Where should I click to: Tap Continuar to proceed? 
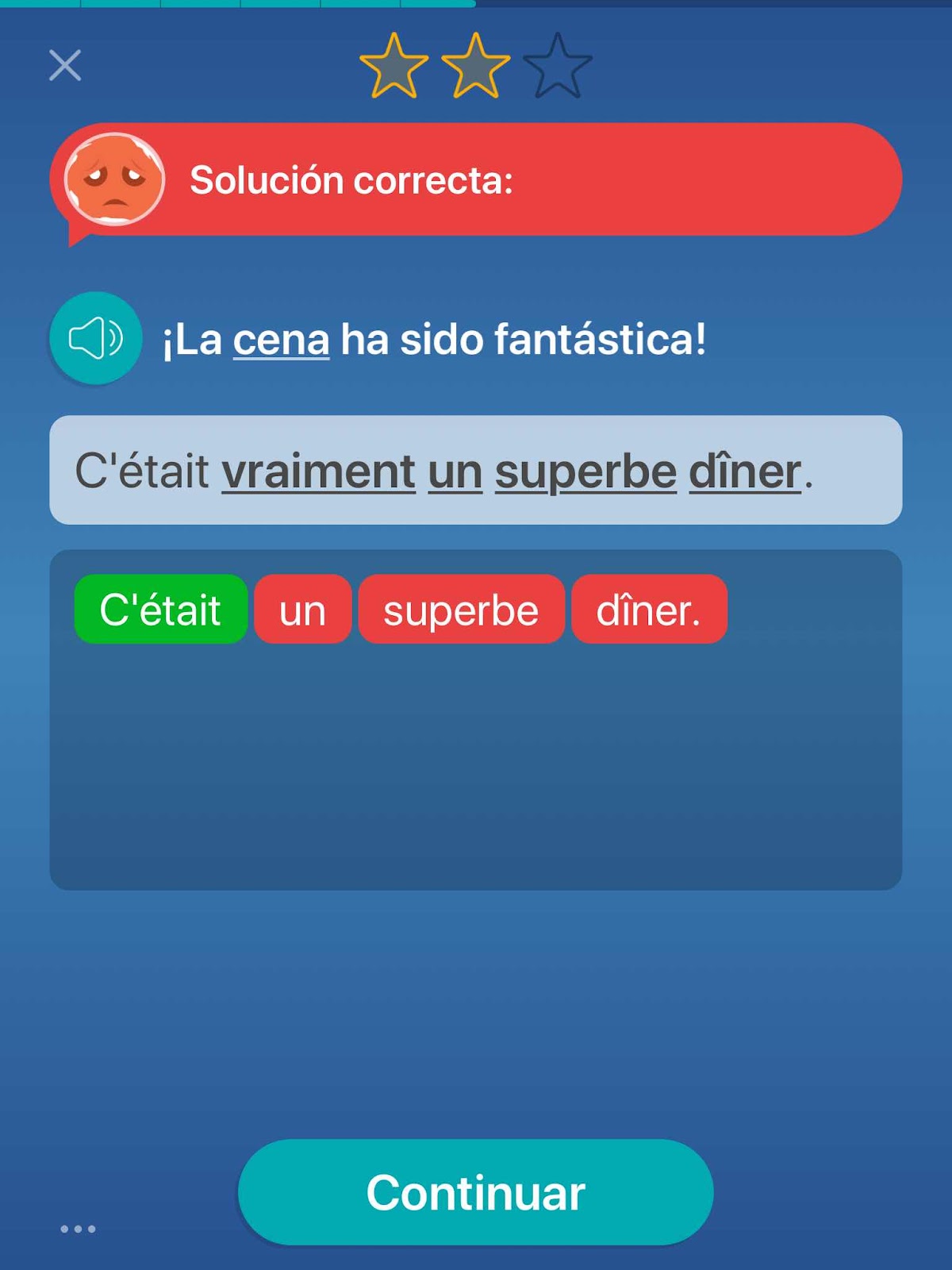pos(475,1192)
